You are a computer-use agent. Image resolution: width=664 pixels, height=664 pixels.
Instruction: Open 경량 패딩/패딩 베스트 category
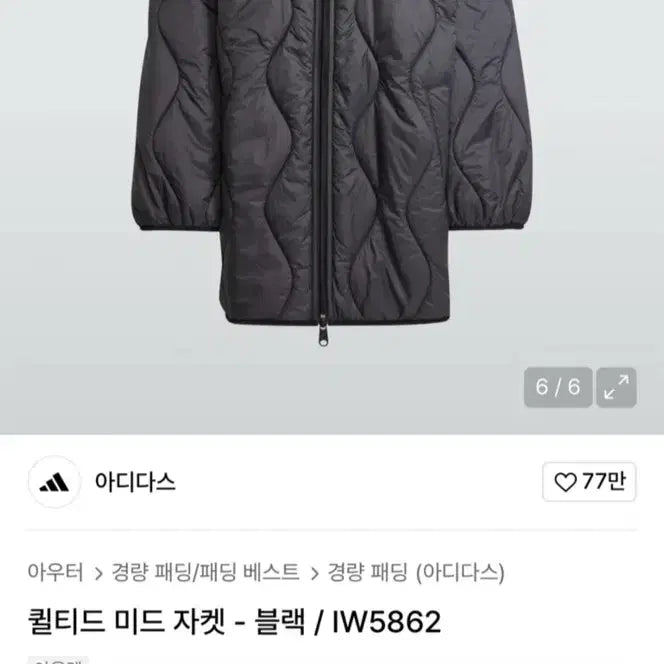[x=203, y=572]
